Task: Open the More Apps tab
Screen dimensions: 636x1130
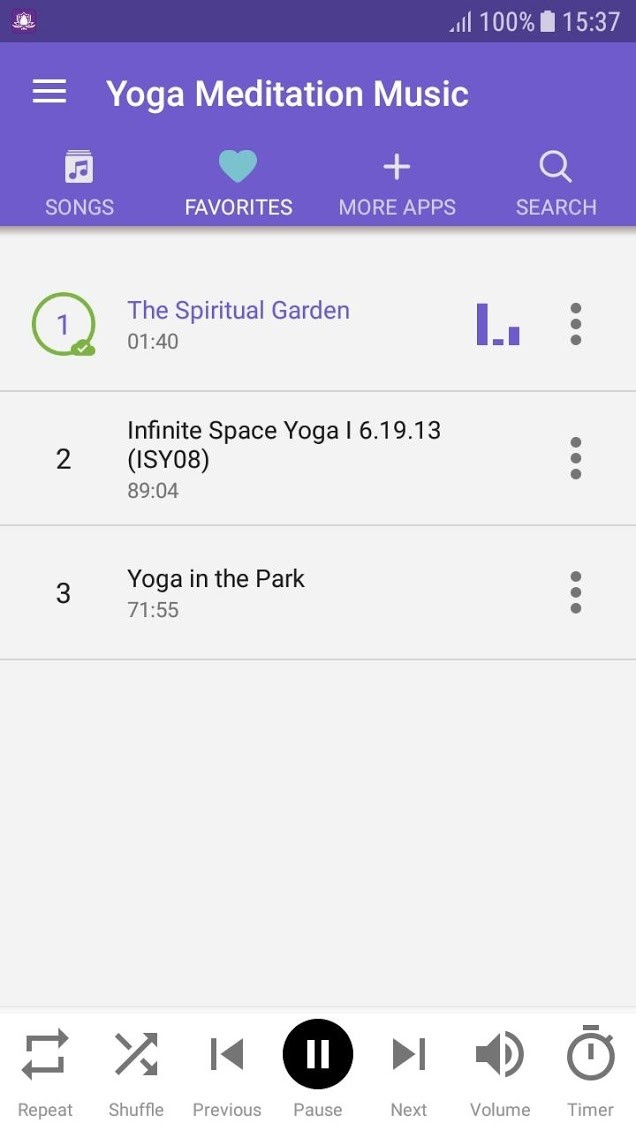Action: tap(397, 183)
